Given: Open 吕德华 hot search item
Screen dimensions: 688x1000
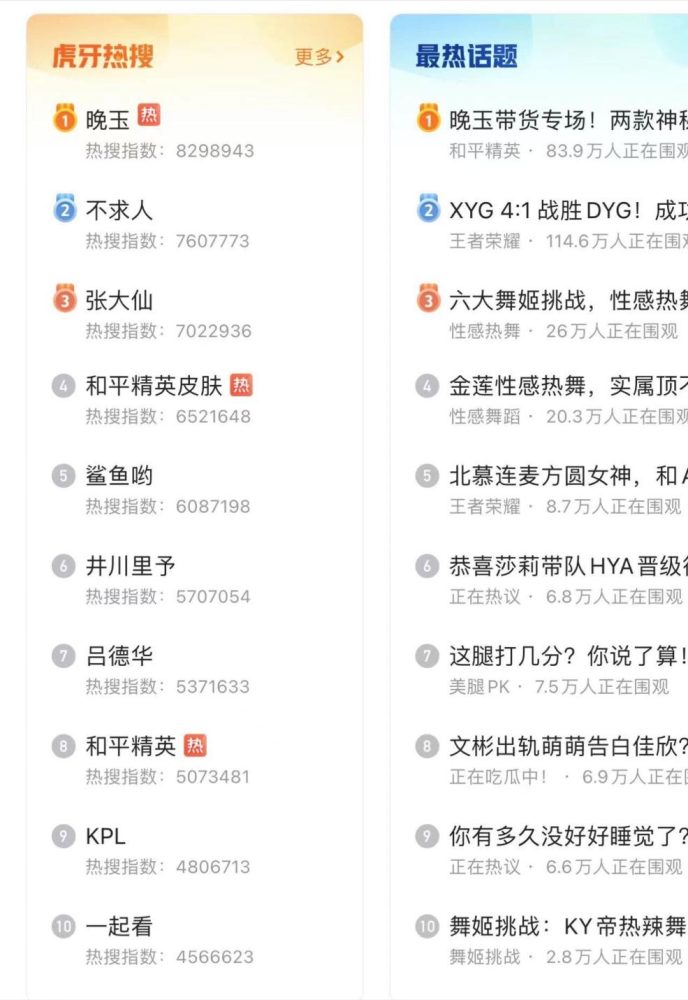Looking at the screenshot, I should 119,656.
